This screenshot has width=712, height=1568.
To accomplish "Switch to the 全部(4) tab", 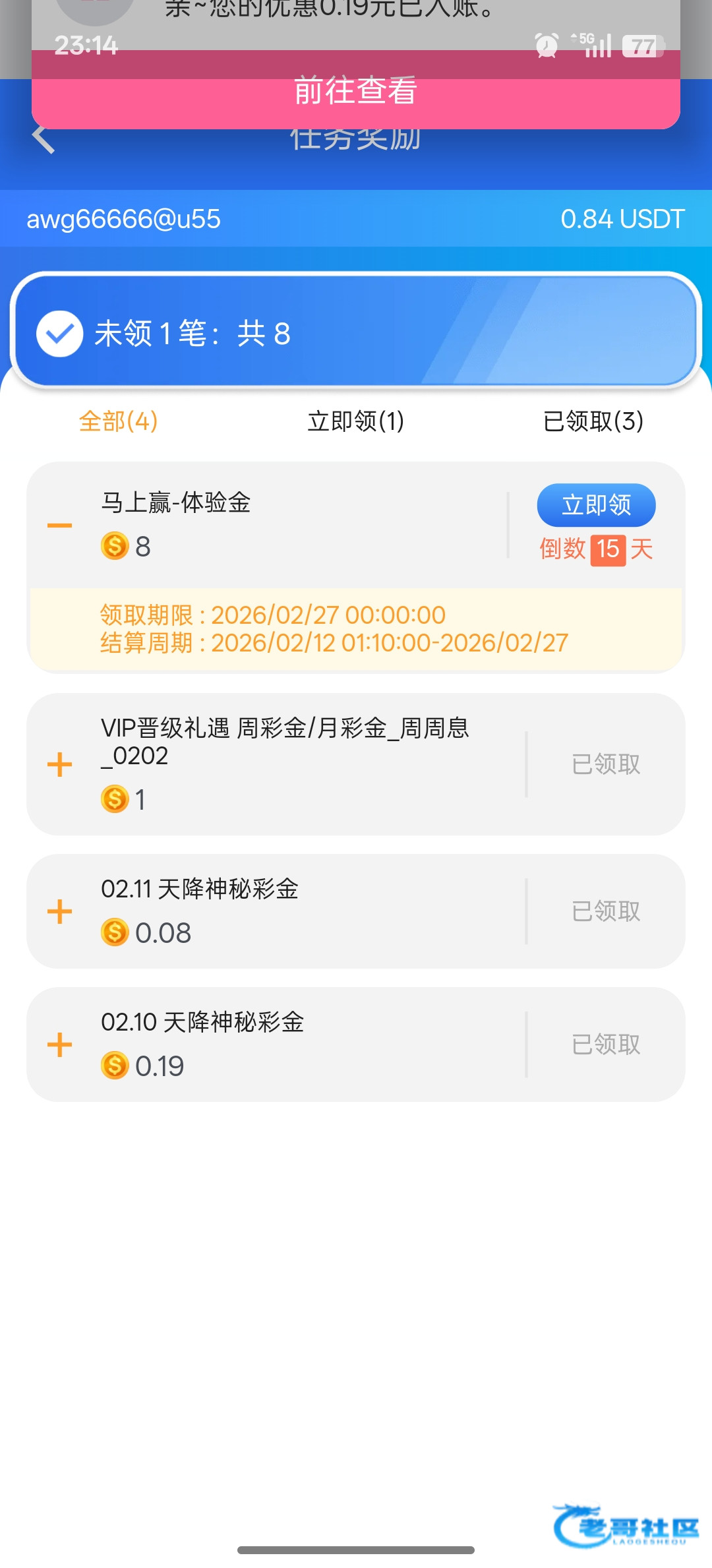I will tap(119, 421).
